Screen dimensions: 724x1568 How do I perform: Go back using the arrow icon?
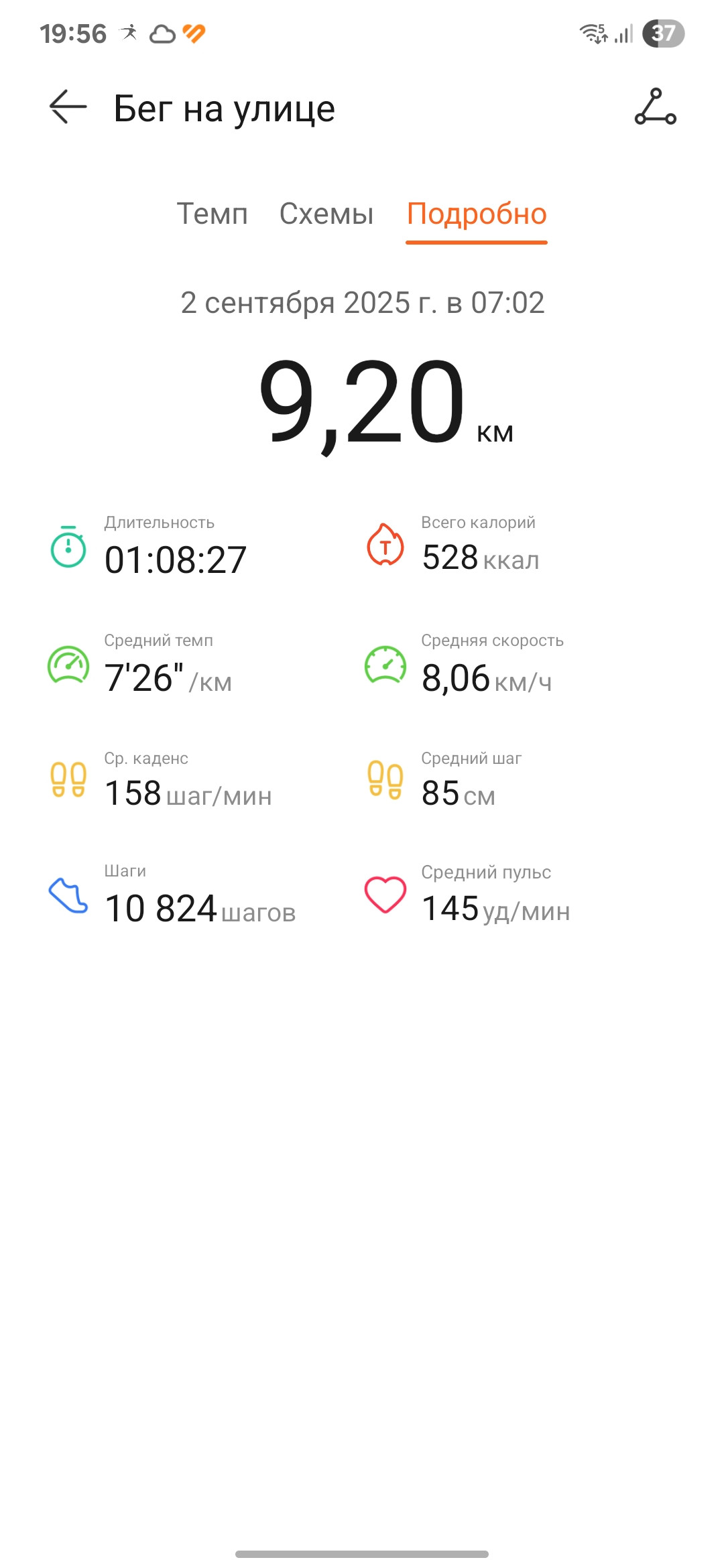tap(68, 107)
